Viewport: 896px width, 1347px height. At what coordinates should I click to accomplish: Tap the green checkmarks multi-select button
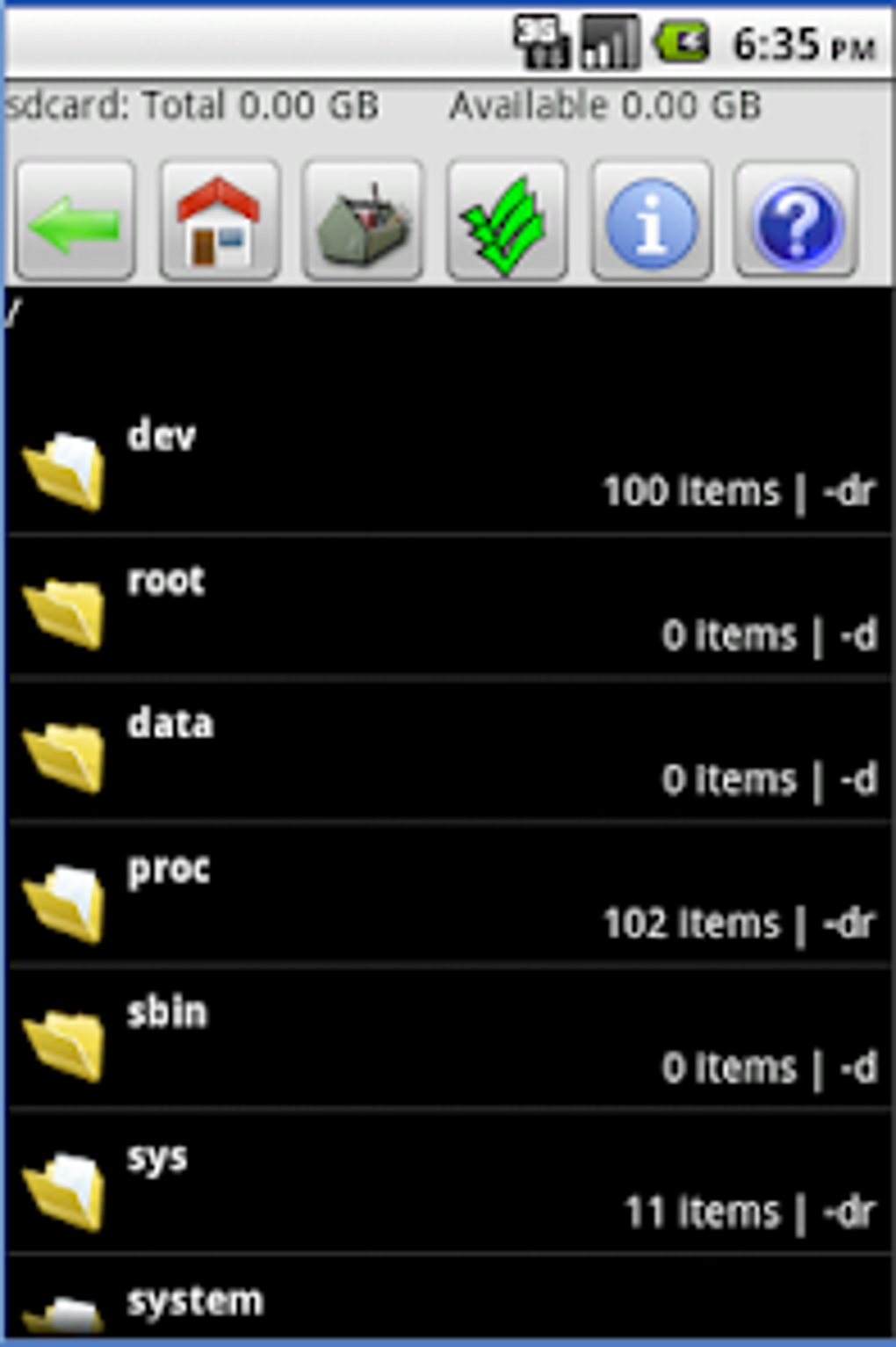(x=506, y=221)
